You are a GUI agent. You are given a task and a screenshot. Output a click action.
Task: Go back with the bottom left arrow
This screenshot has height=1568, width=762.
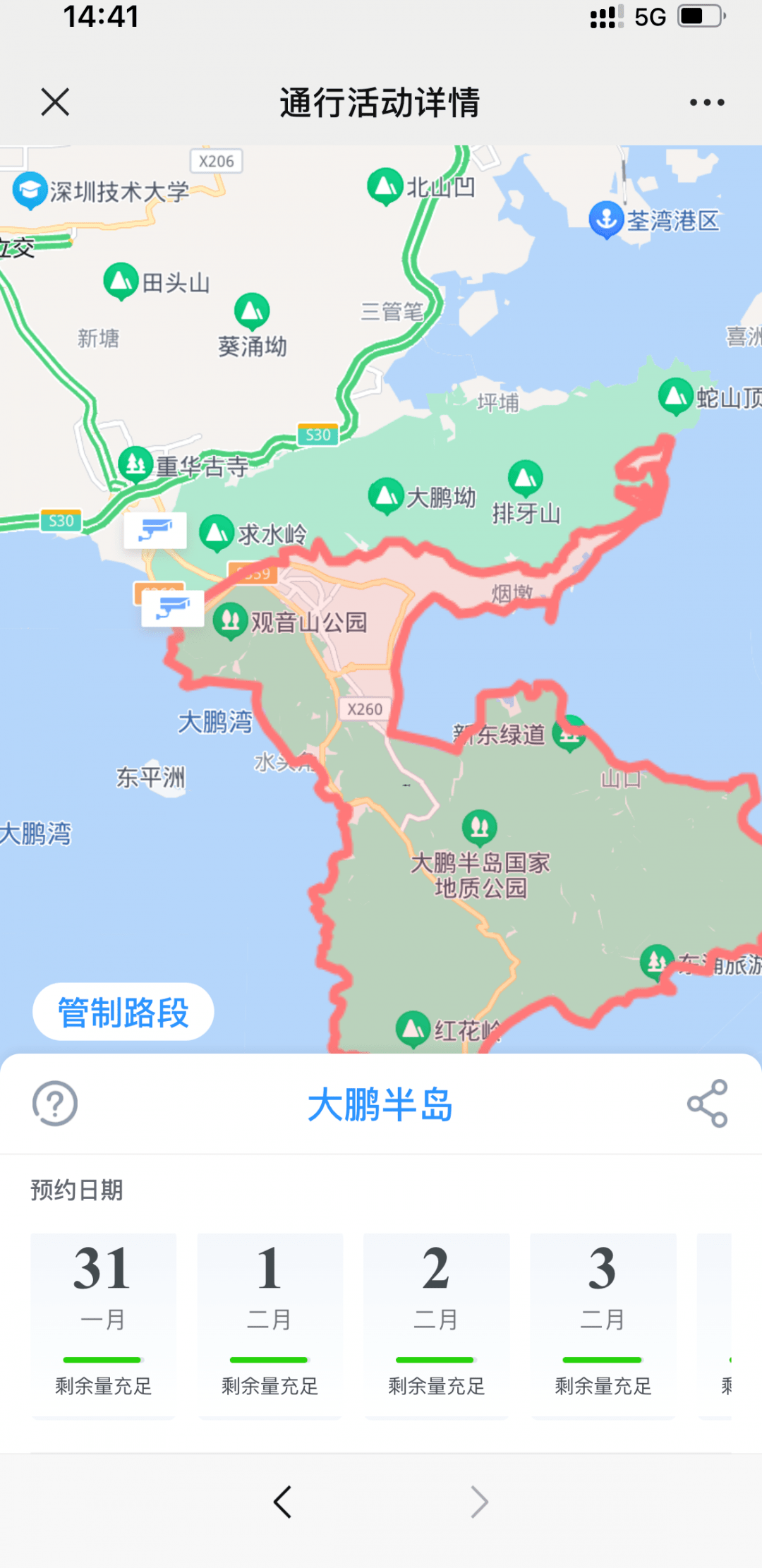pos(283,1502)
